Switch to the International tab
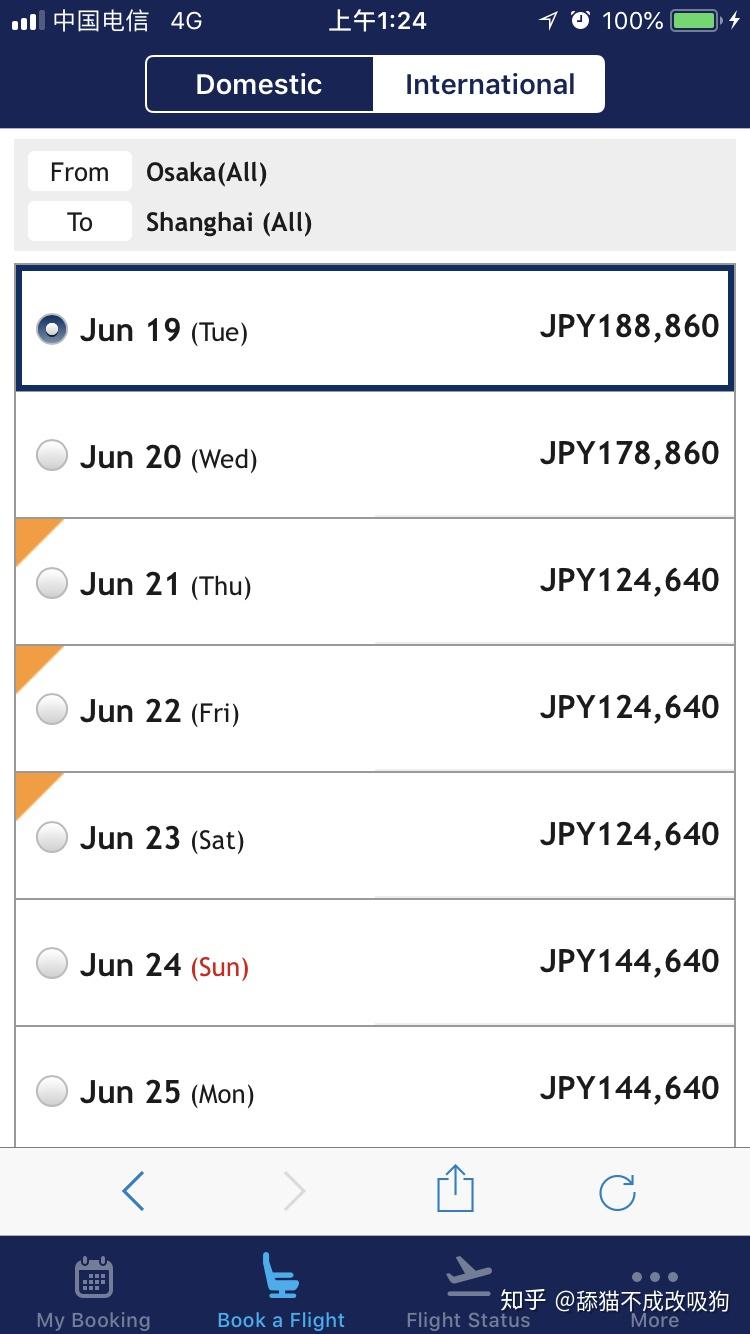Screen dimensions: 750x1334 click(x=489, y=84)
